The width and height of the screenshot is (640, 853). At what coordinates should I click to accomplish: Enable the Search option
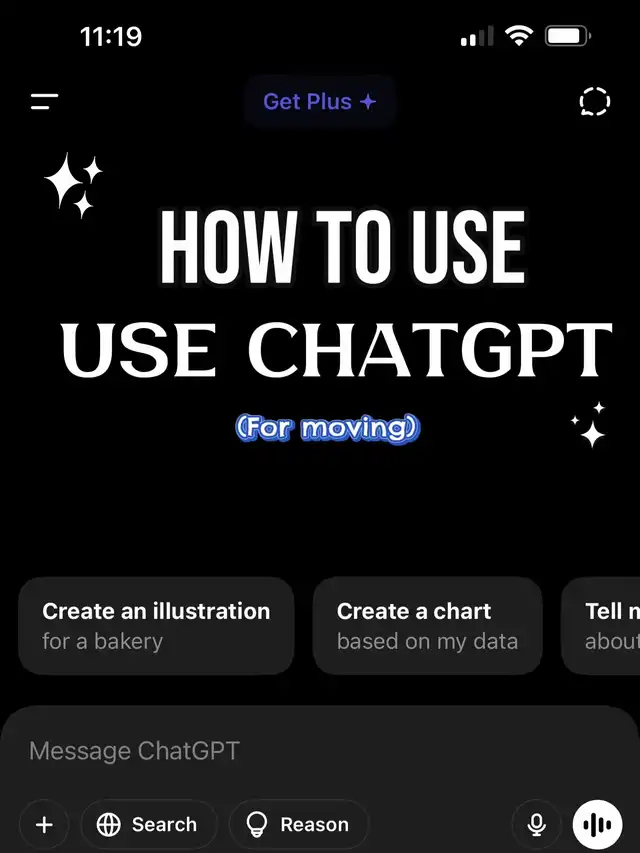click(149, 825)
